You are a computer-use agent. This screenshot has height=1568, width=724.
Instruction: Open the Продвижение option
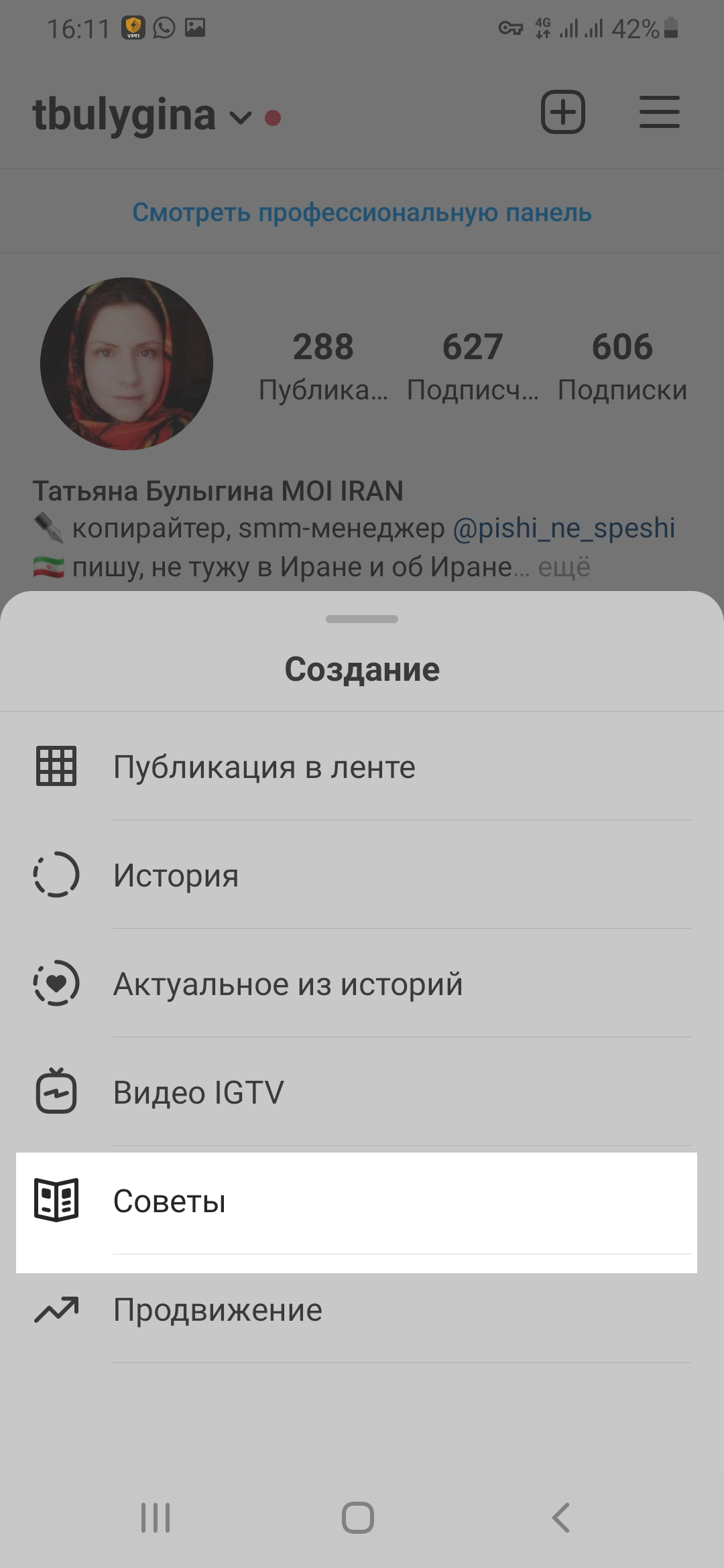coord(217,1310)
